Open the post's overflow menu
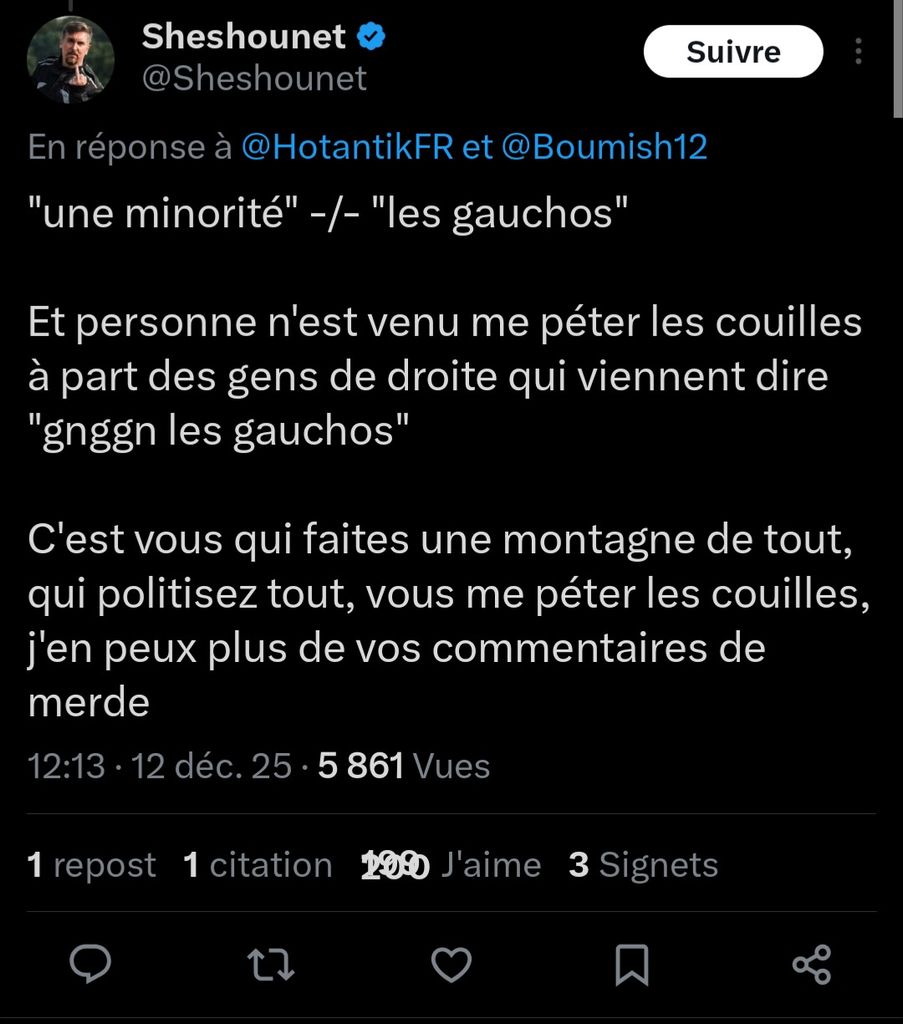Viewport: 903px width, 1024px height. coord(858,52)
